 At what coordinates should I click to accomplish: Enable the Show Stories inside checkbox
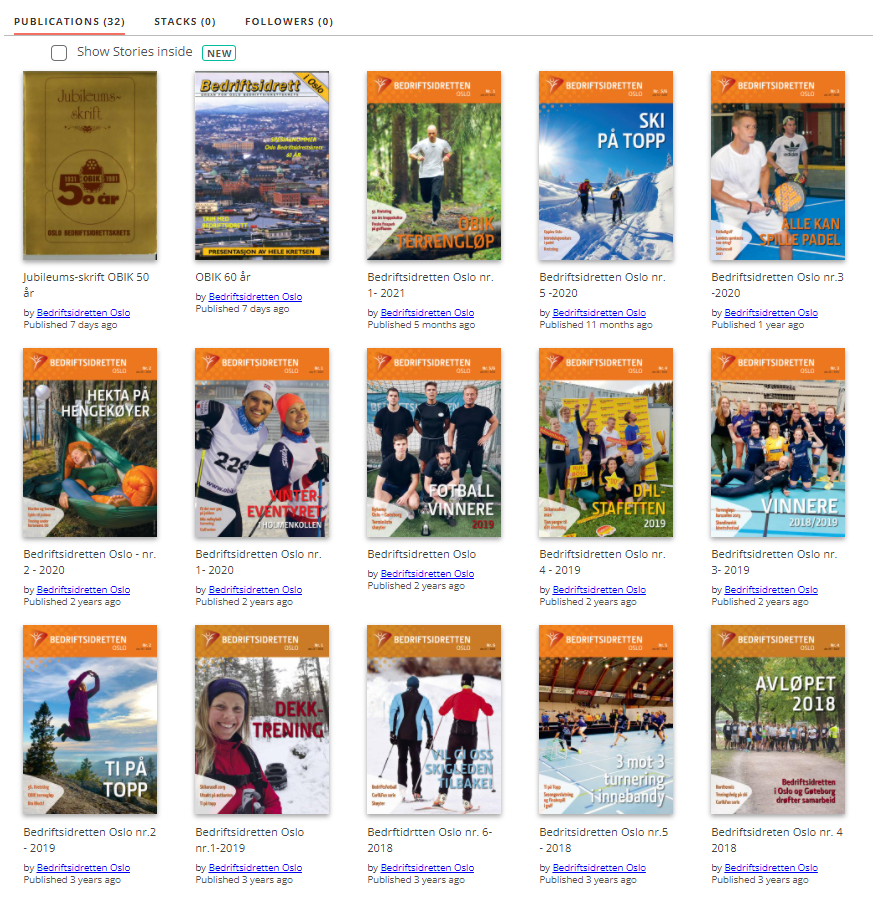point(59,52)
